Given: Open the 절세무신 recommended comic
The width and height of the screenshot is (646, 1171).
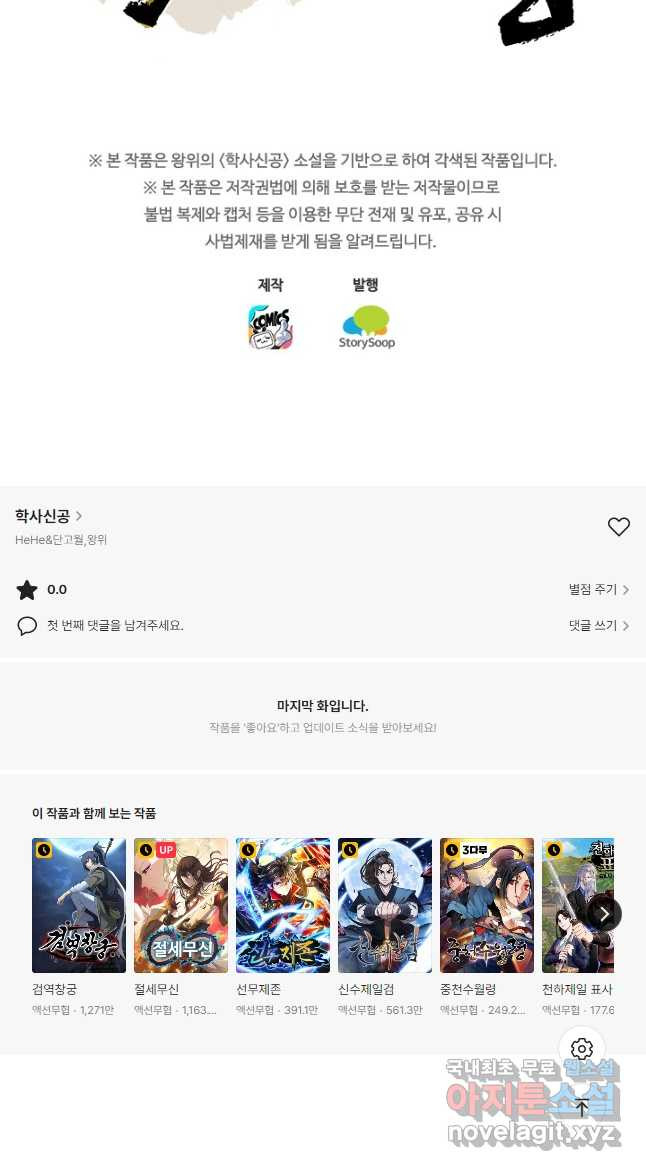Looking at the screenshot, I should [181, 905].
